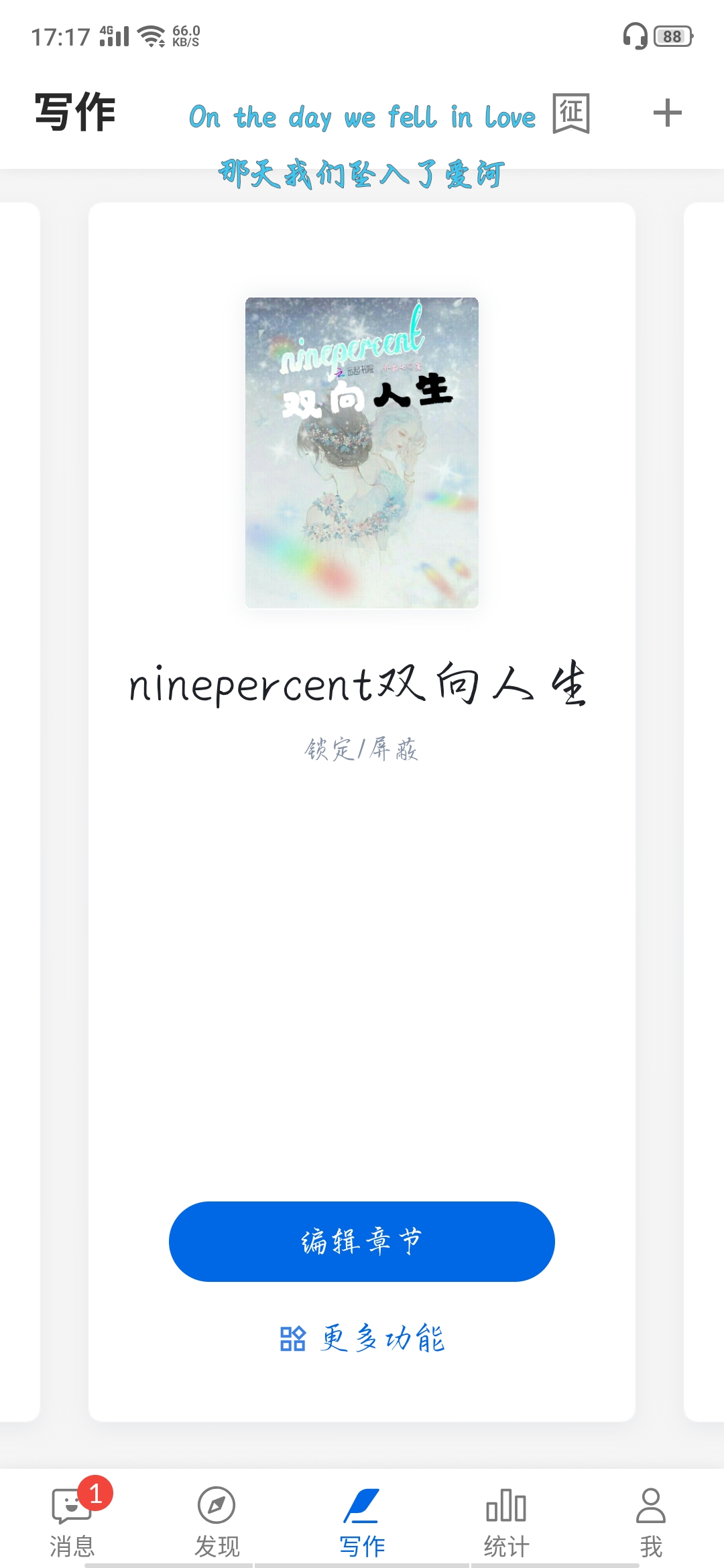Open the ninepercent双向人生 book cover
724x1568 pixels.
pyautogui.click(x=362, y=453)
